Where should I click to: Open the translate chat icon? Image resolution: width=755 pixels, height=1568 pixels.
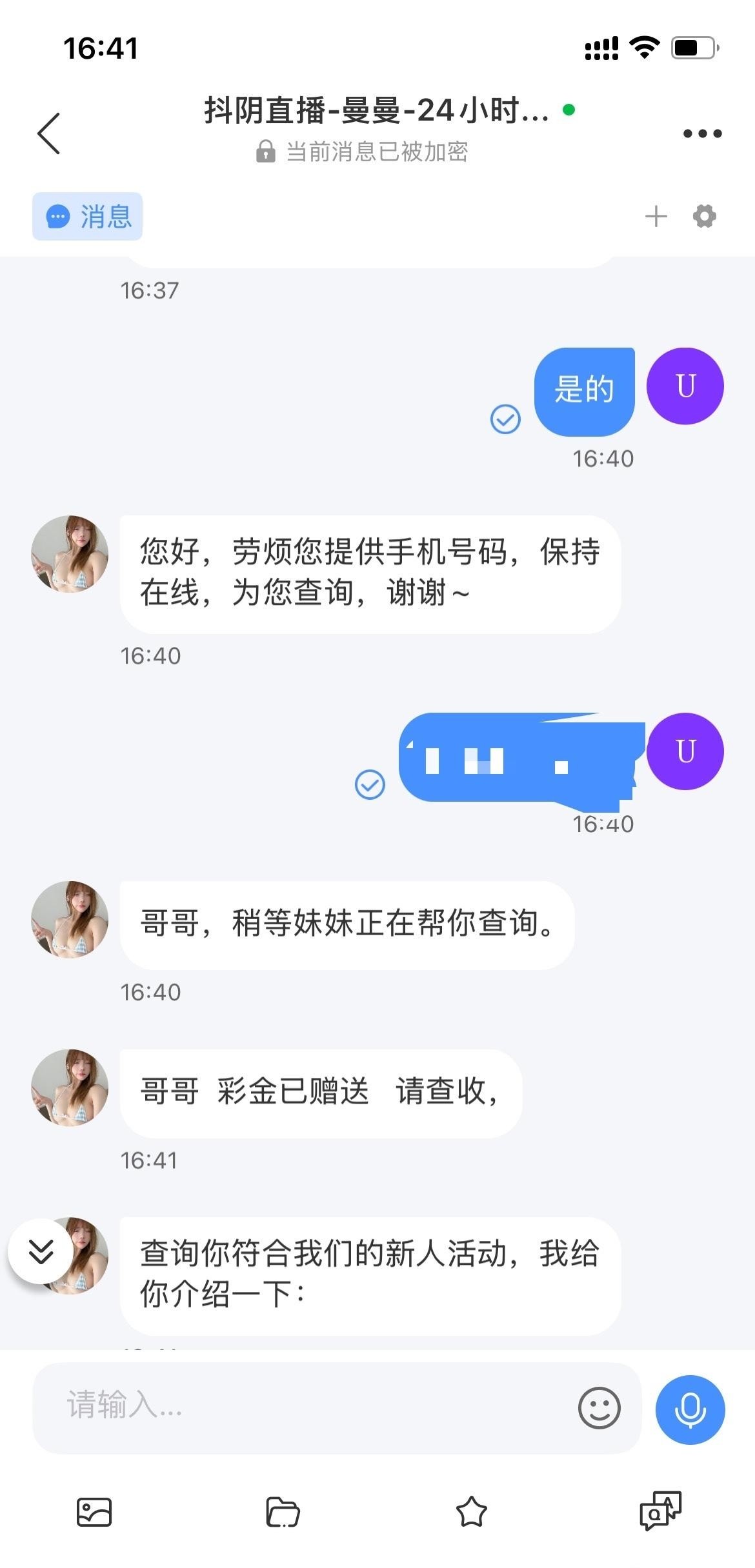point(660,1511)
